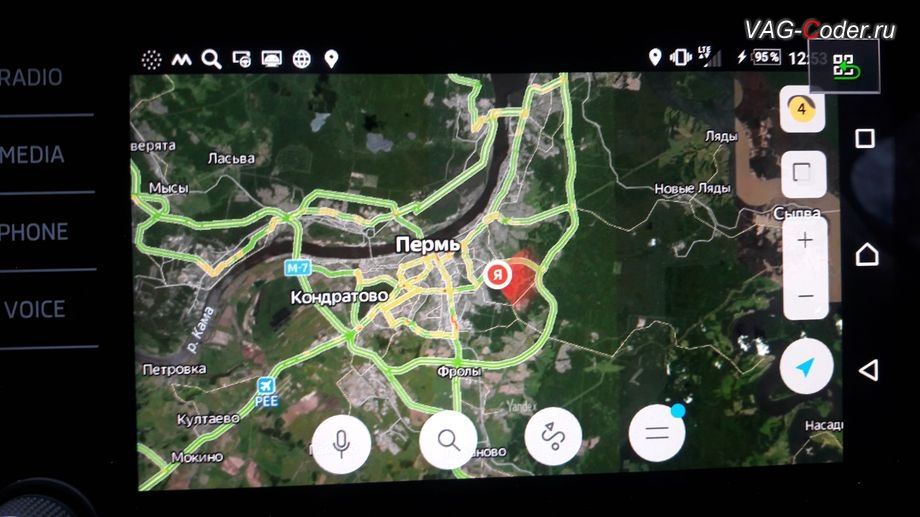Go back using the navigation triangle

pos(867,368)
